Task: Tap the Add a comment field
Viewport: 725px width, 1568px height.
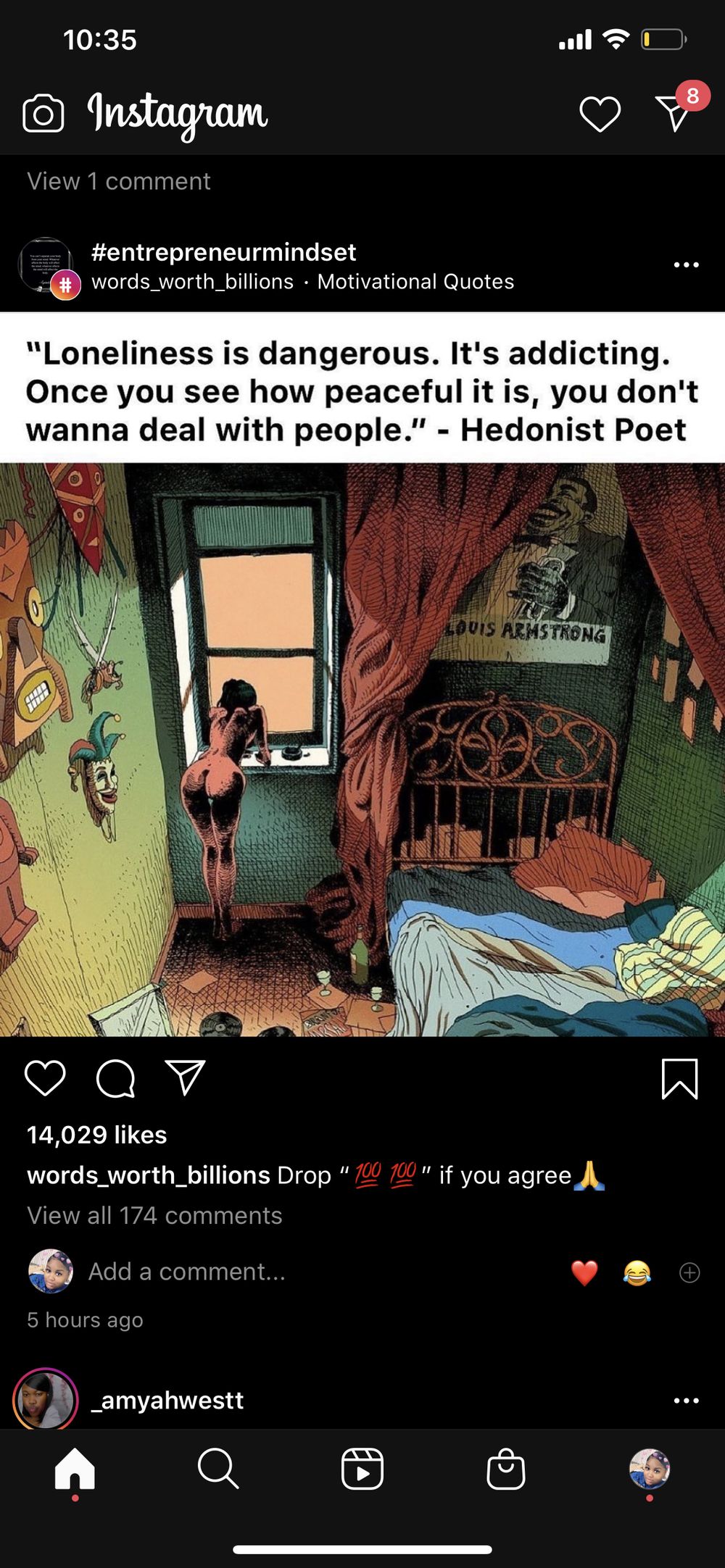Action: (187, 1272)
